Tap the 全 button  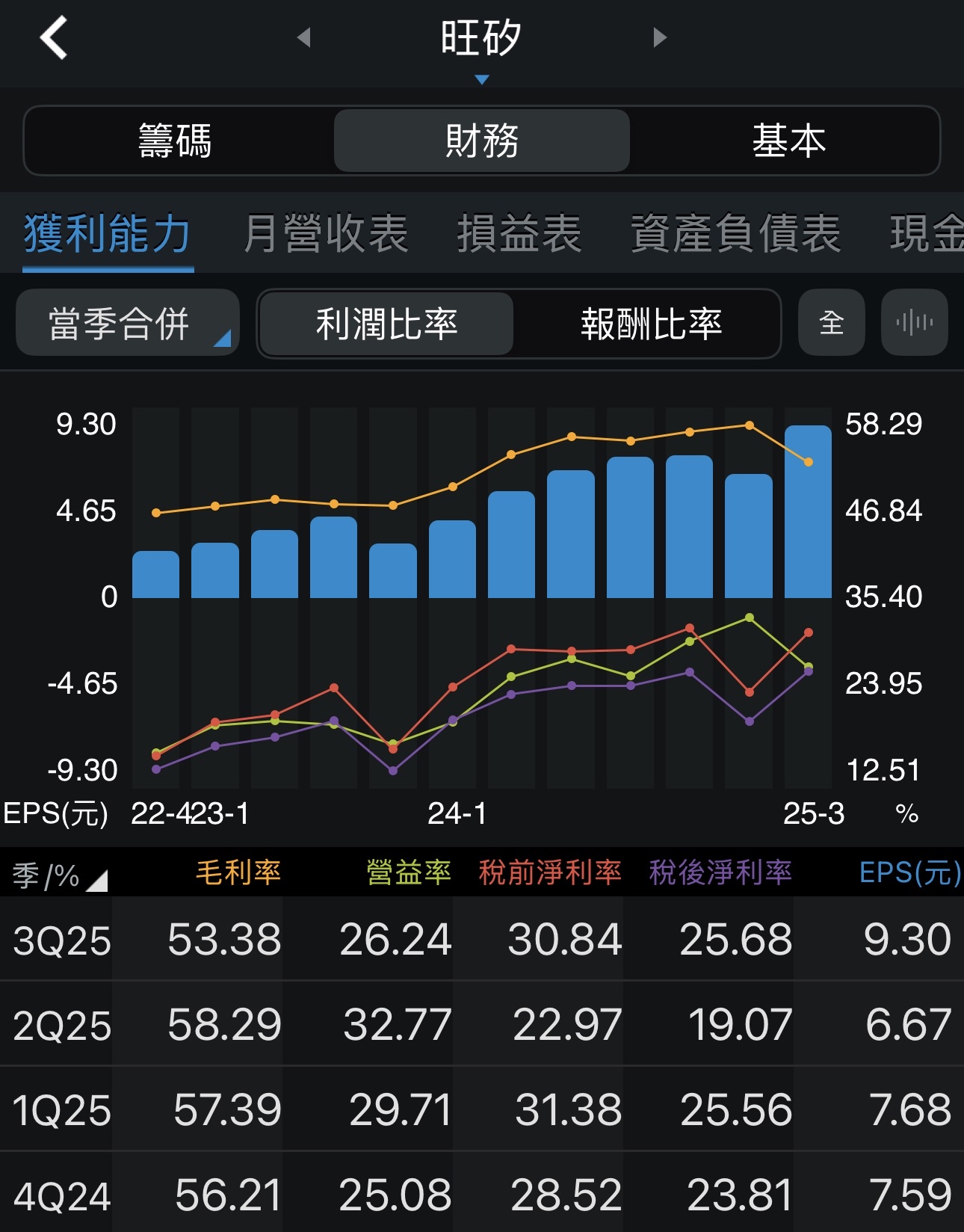tap(832, 323)
